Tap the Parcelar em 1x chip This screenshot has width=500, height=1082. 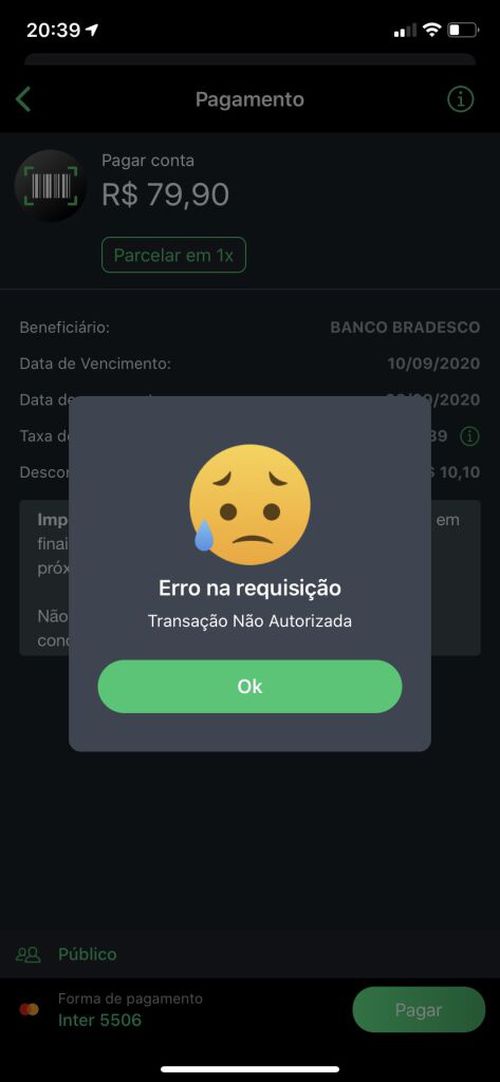click(174, 255)
